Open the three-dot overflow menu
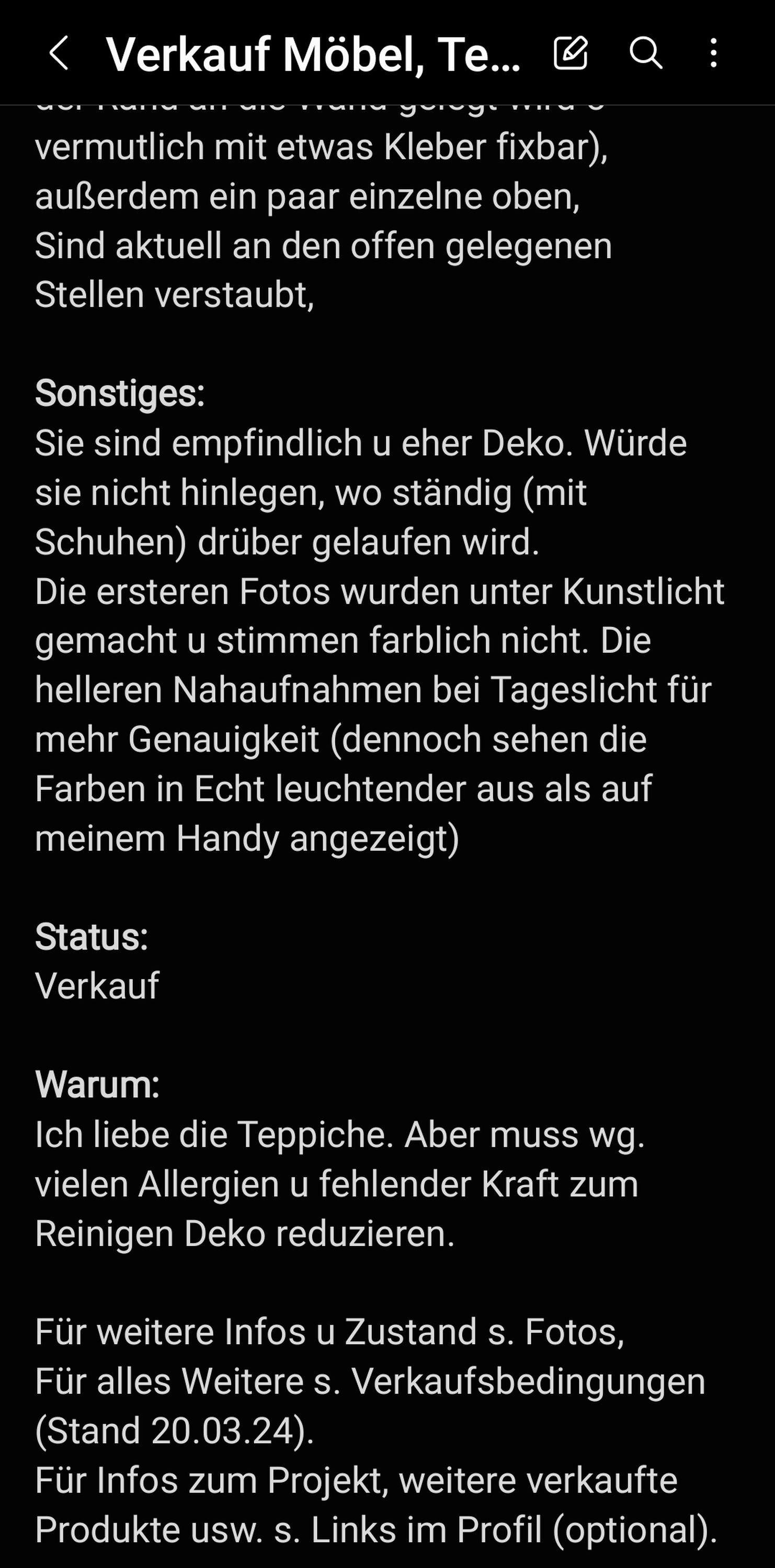This screenshot has width=775, height=1568. click(x=713, y=52)
